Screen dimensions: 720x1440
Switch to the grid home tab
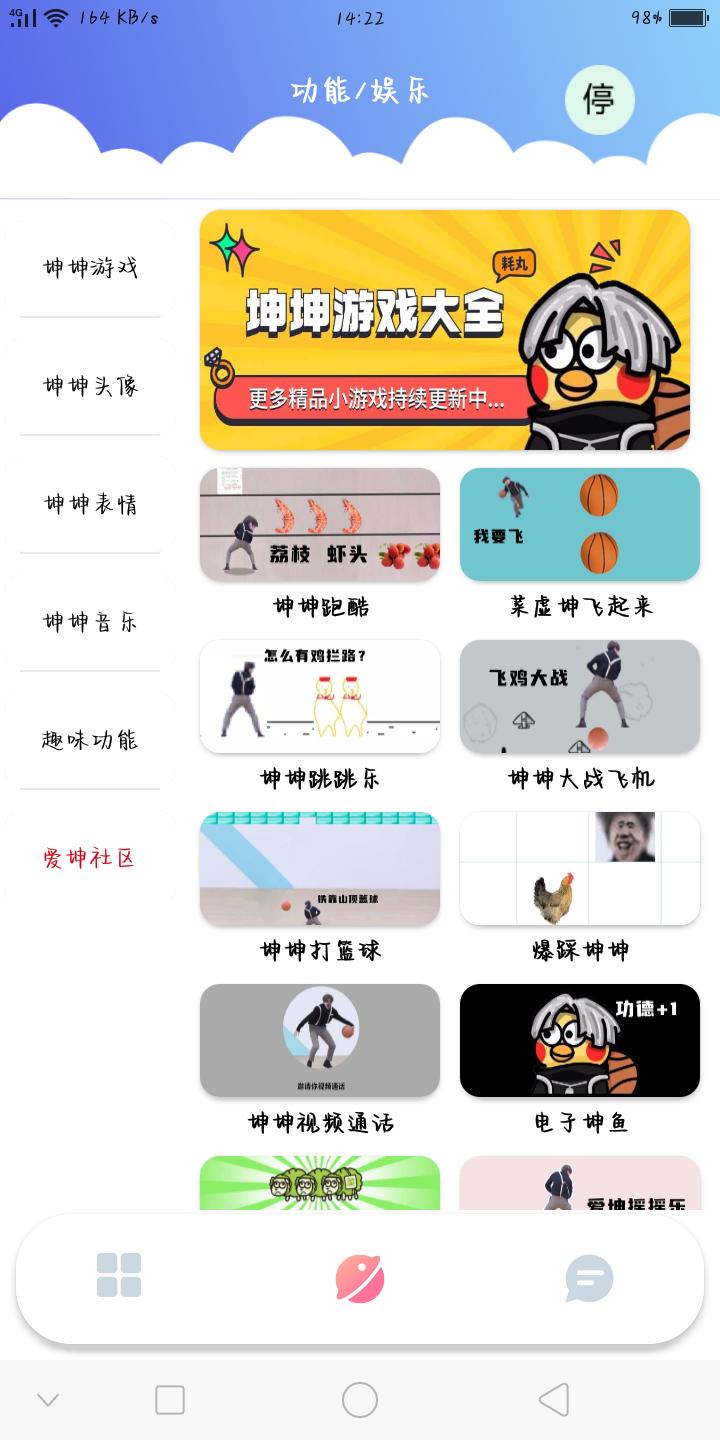point(119,1276)
